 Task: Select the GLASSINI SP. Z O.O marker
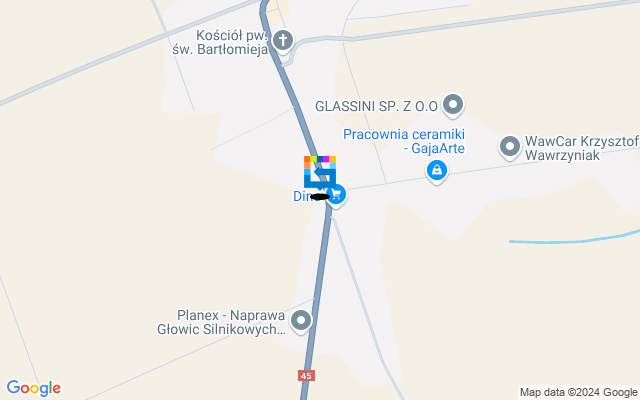click(x=454, y=104)
